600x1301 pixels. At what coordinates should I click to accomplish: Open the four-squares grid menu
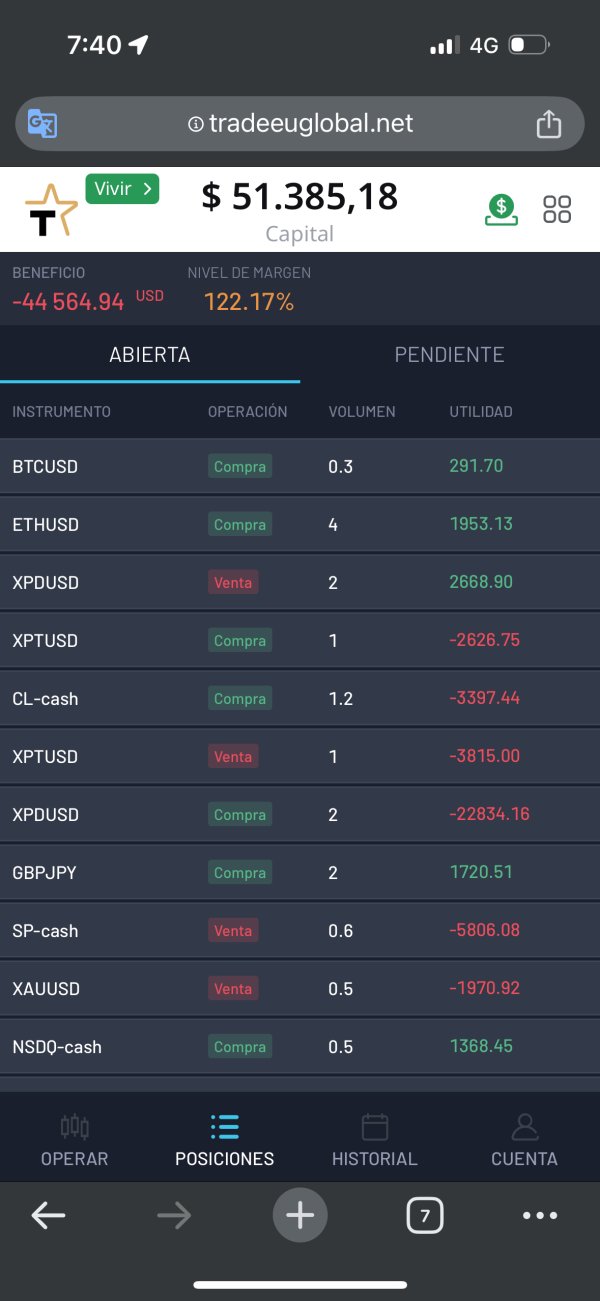(557, 210)
